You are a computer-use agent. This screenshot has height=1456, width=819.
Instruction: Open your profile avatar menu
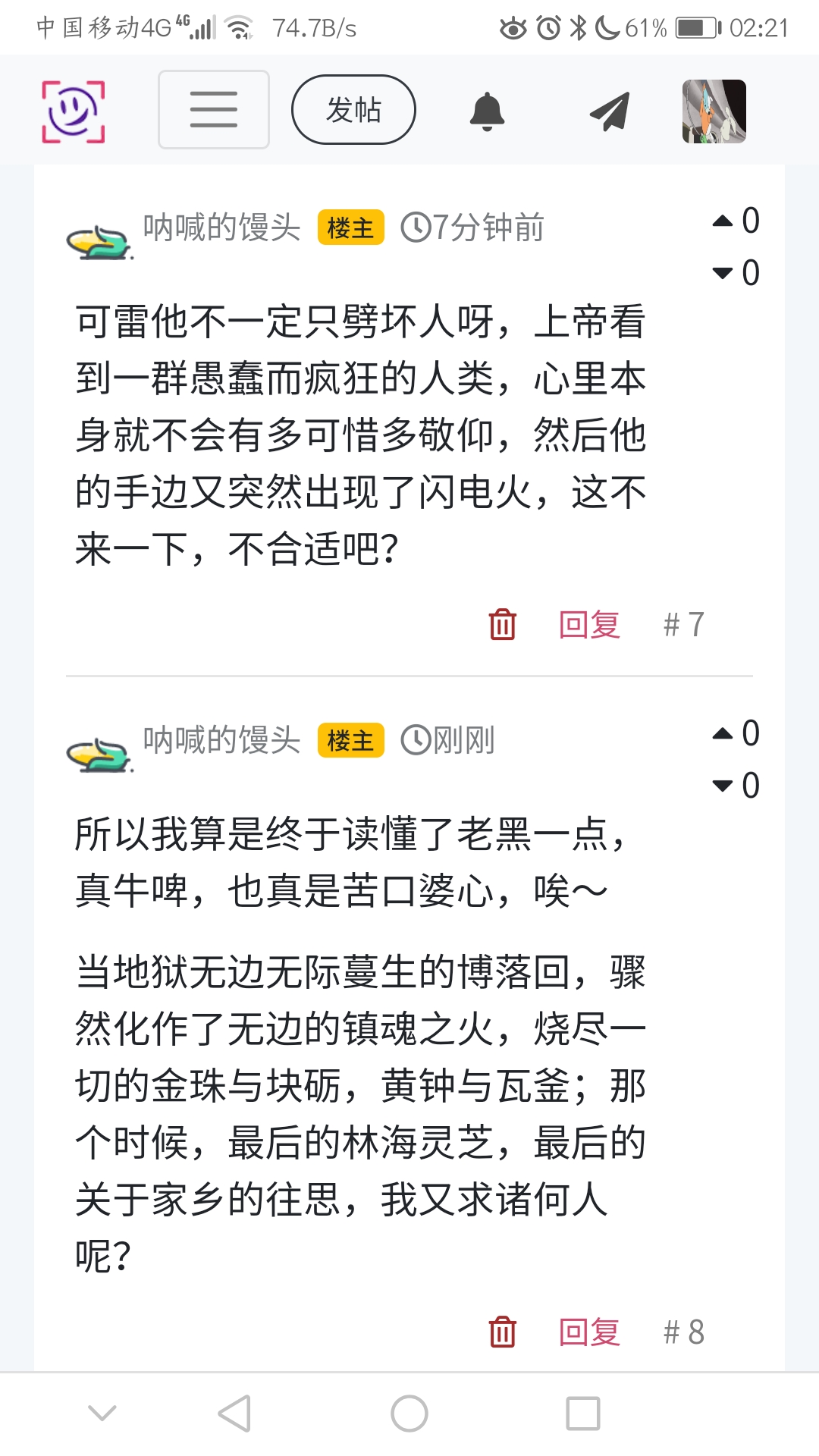714,111
